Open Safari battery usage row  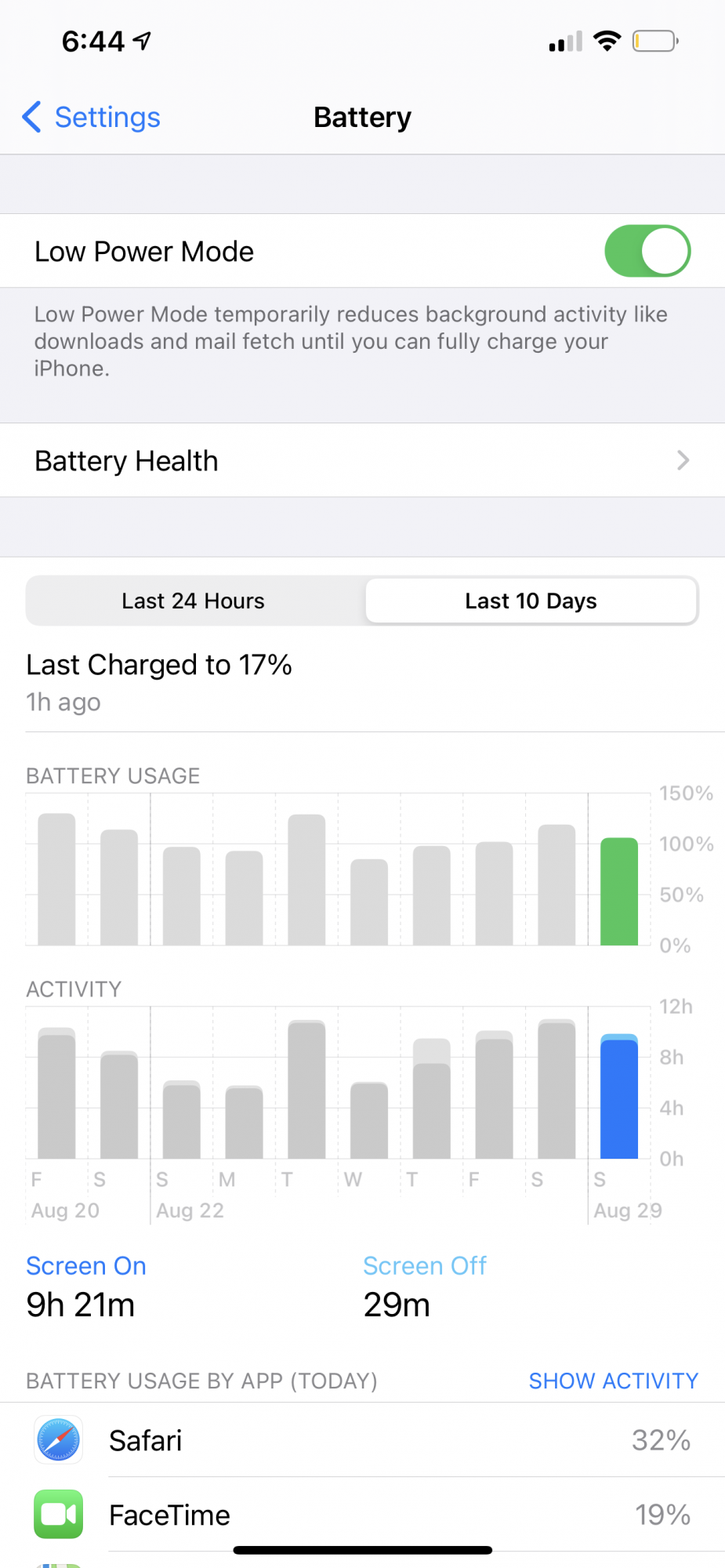click(362, 1439)
